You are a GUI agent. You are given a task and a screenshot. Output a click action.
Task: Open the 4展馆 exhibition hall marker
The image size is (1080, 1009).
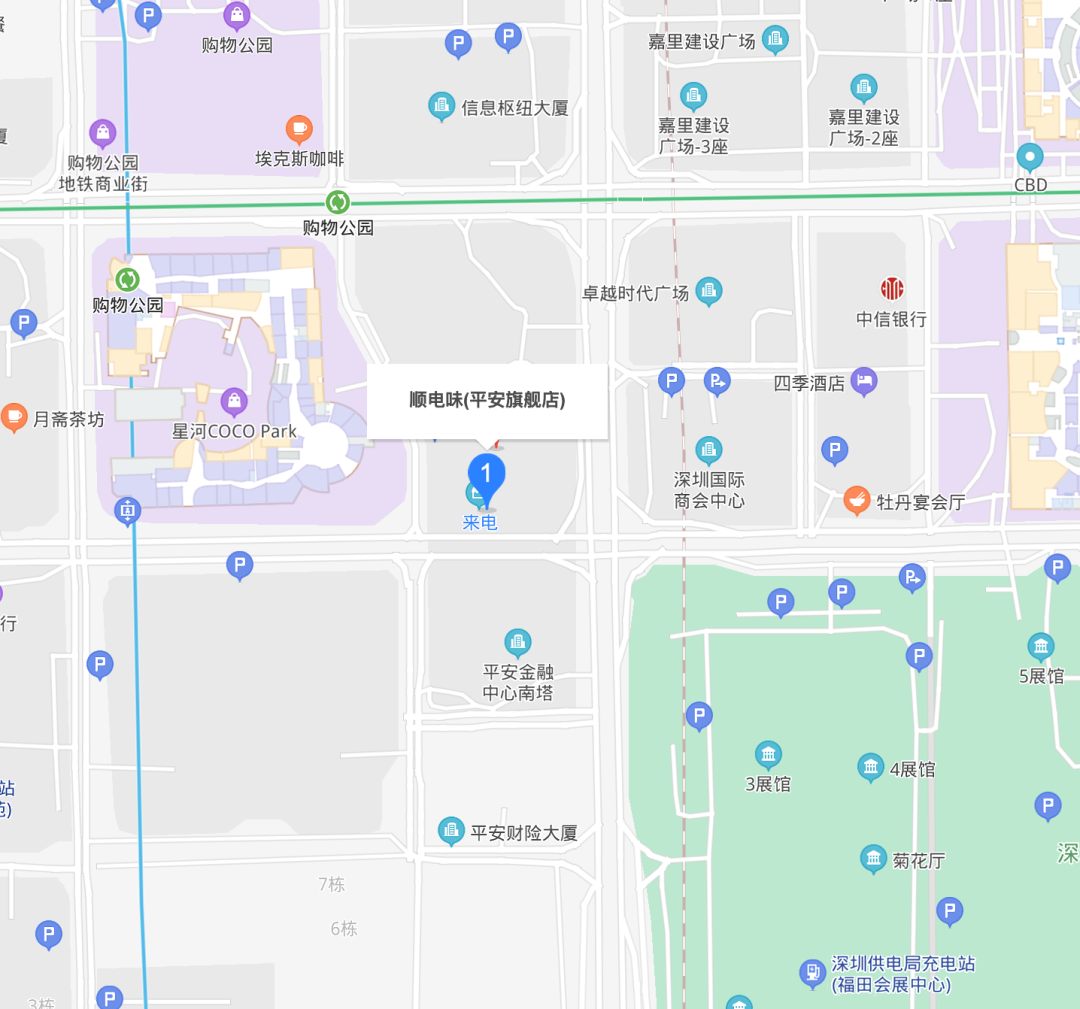click(x=871, y=767)
